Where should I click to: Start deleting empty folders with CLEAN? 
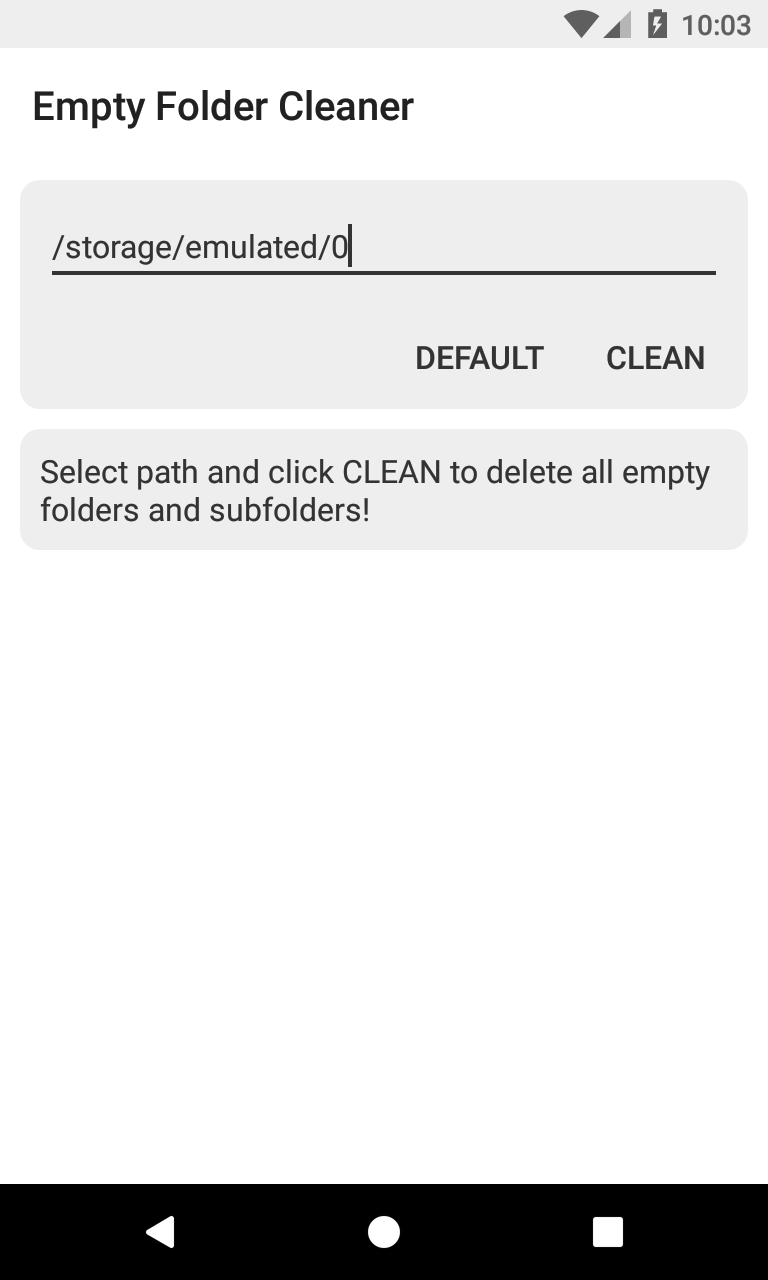[655, 358]
